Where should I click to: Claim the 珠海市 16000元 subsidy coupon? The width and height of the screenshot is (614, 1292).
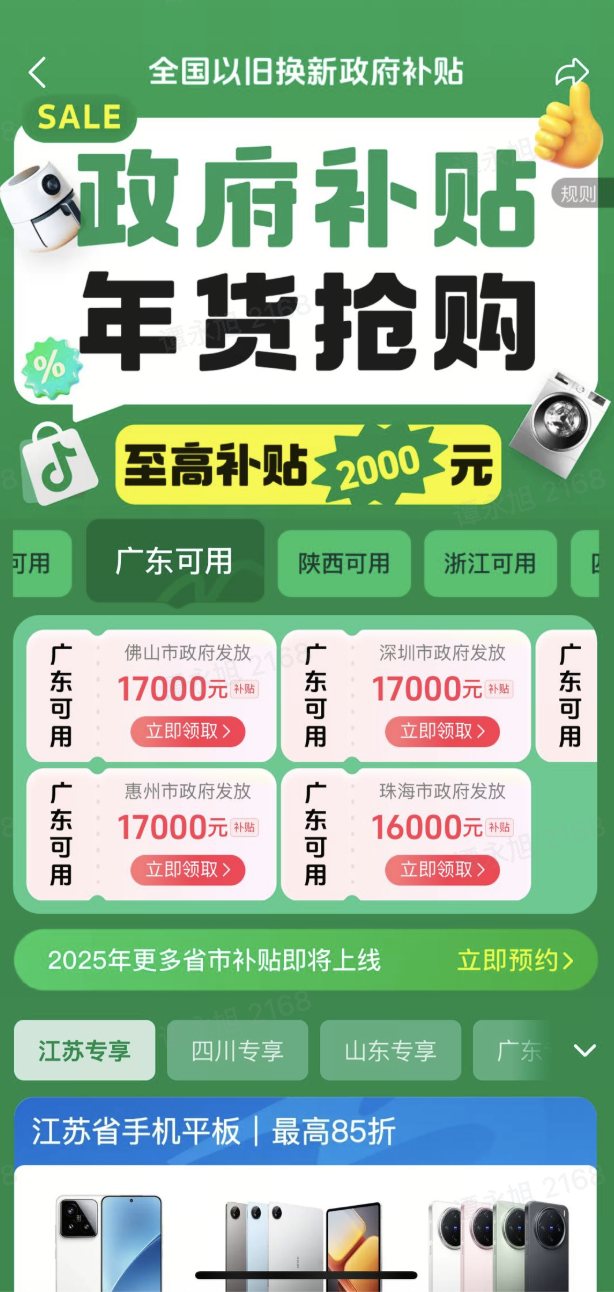pos(443,869)
